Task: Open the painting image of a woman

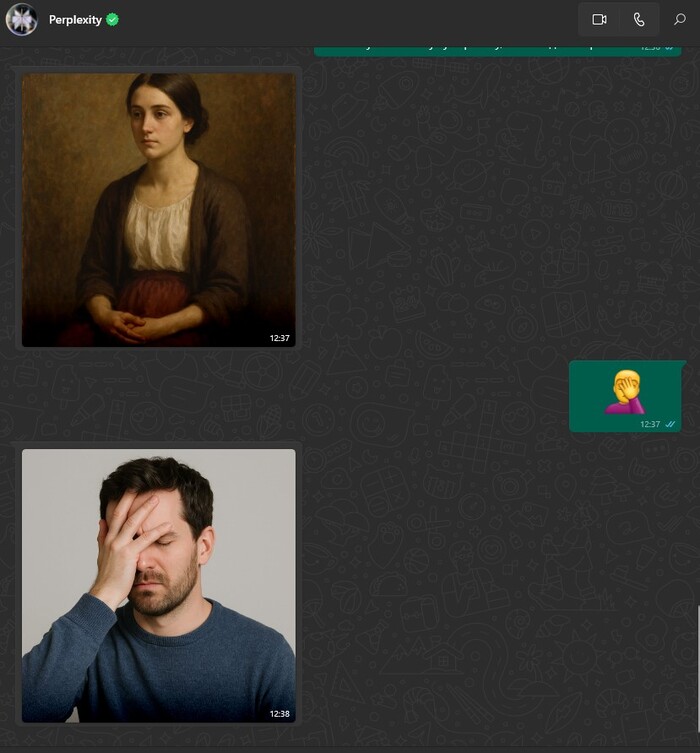Action: (x=158, y=209)
